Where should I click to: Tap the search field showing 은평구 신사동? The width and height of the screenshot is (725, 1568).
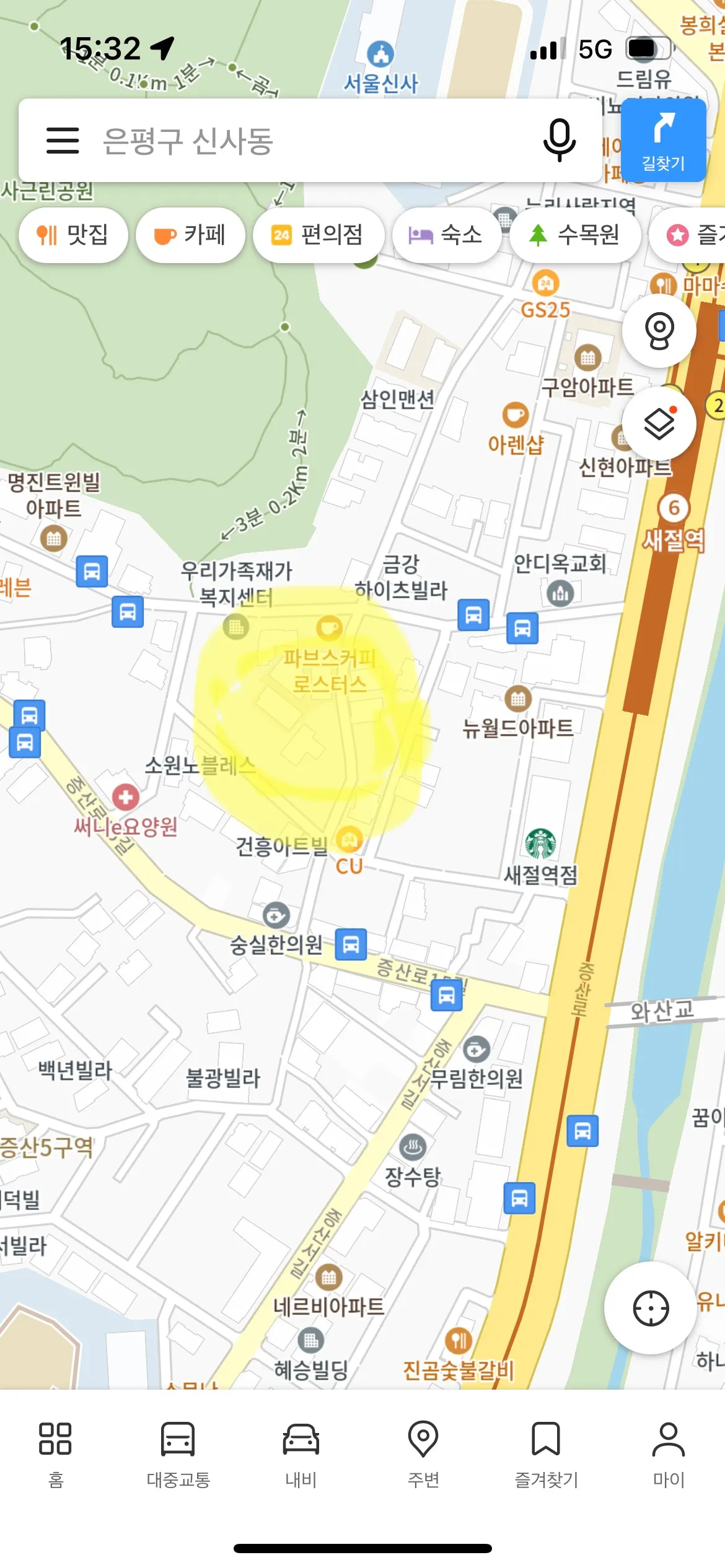310,141
